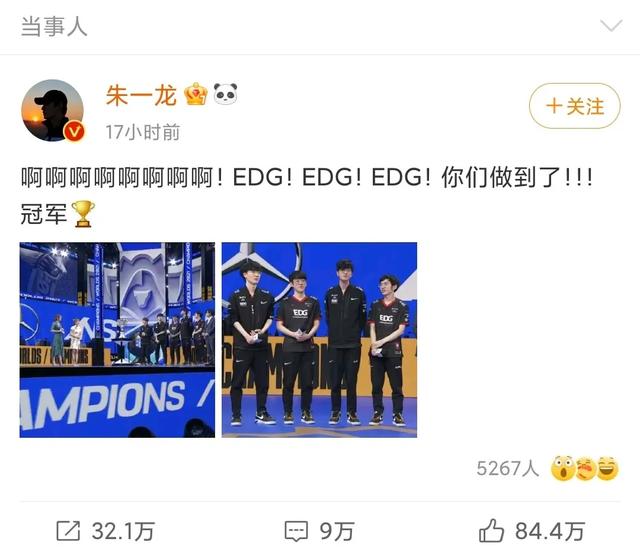The height and width of the screenshot is (548, 640).
Task: Open 朱一龙's profile avatar
Action: [52, 110]
